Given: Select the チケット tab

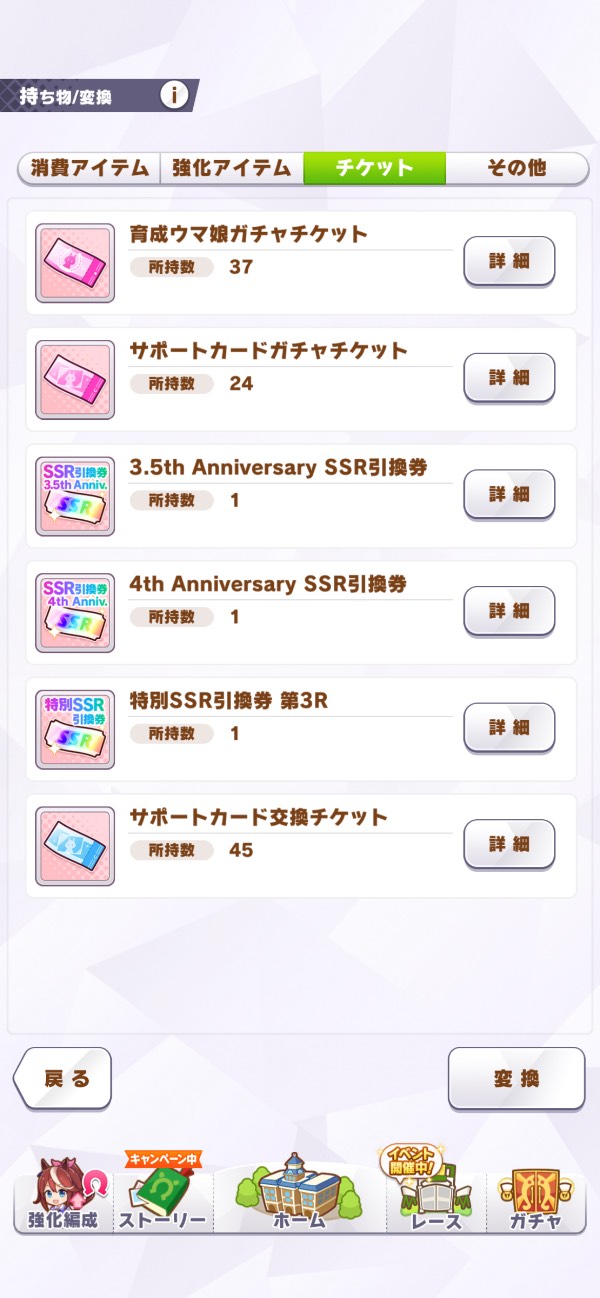Looking at the screenshot, I should pyautogui.click(x=374, y=168).
